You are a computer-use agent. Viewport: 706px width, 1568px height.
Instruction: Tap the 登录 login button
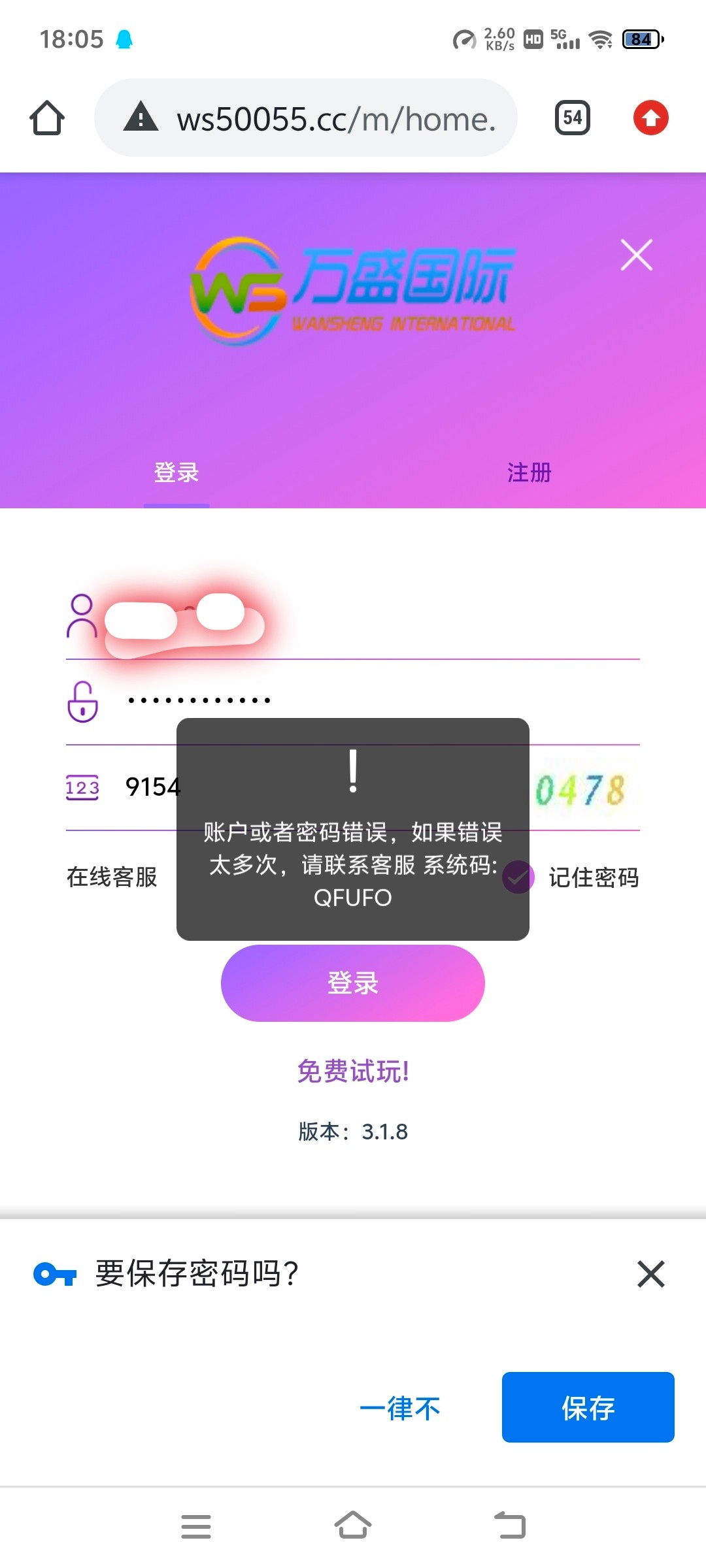[x=353, y=983]
